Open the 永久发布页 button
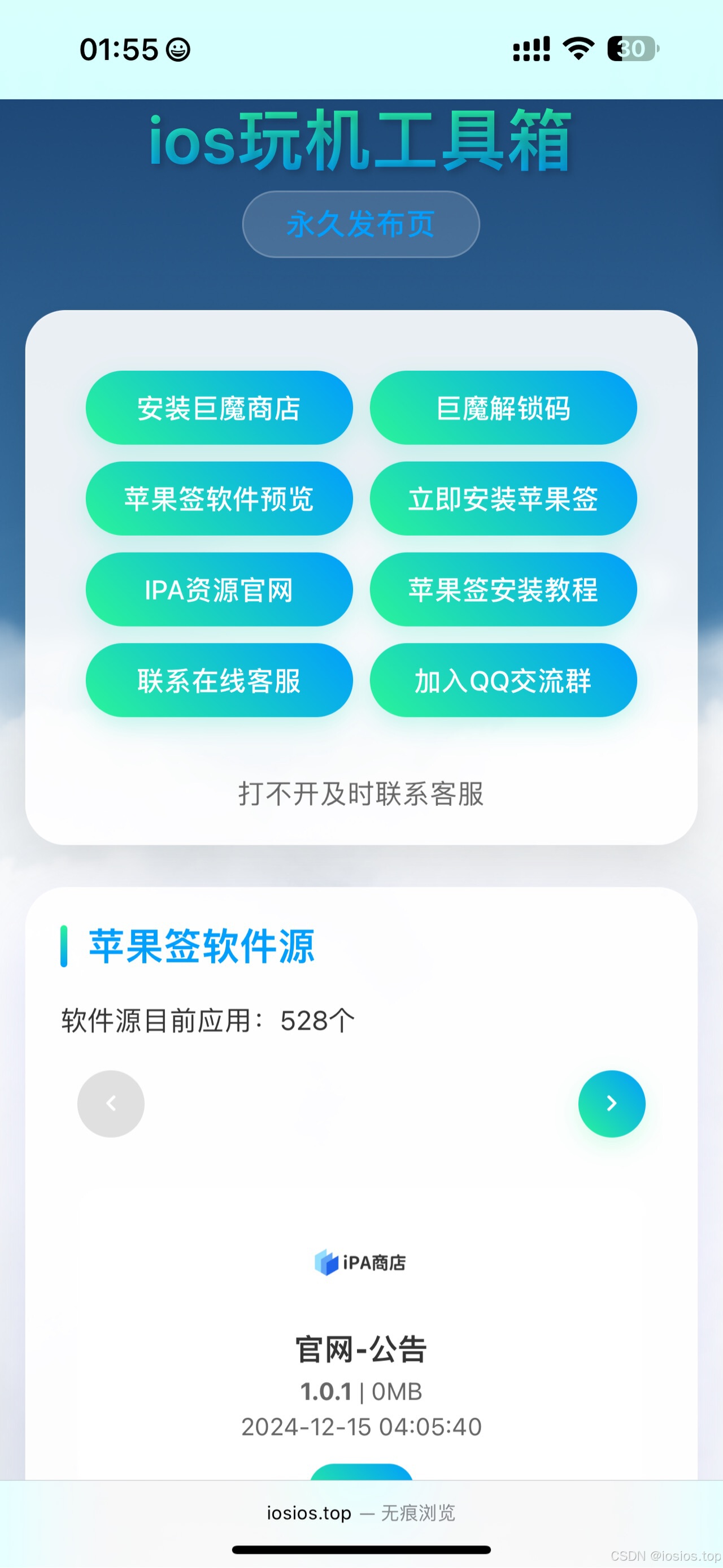The image size is (723, 1568). pos(361,224)
